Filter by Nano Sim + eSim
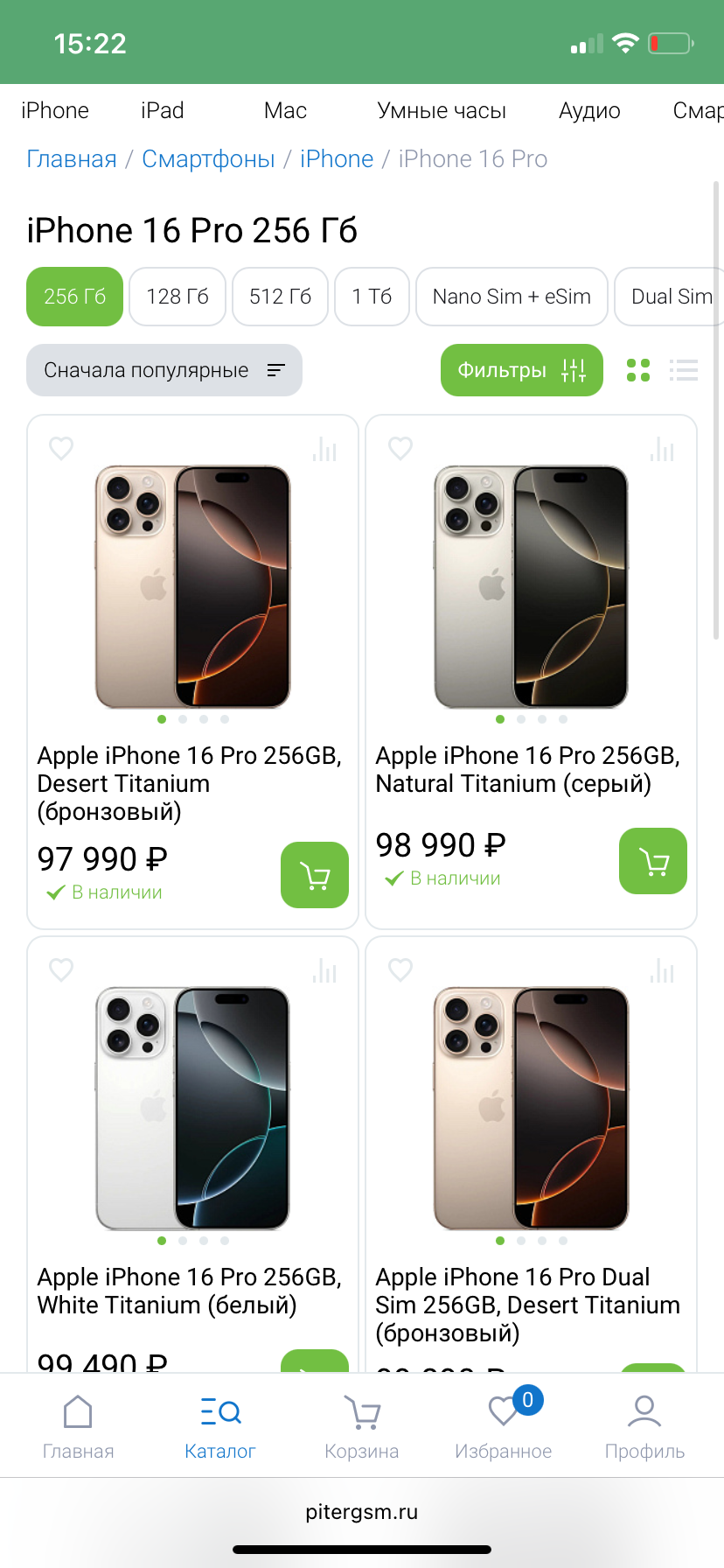Viewport: 724px width, 1568px height. (x=512, y=297)
